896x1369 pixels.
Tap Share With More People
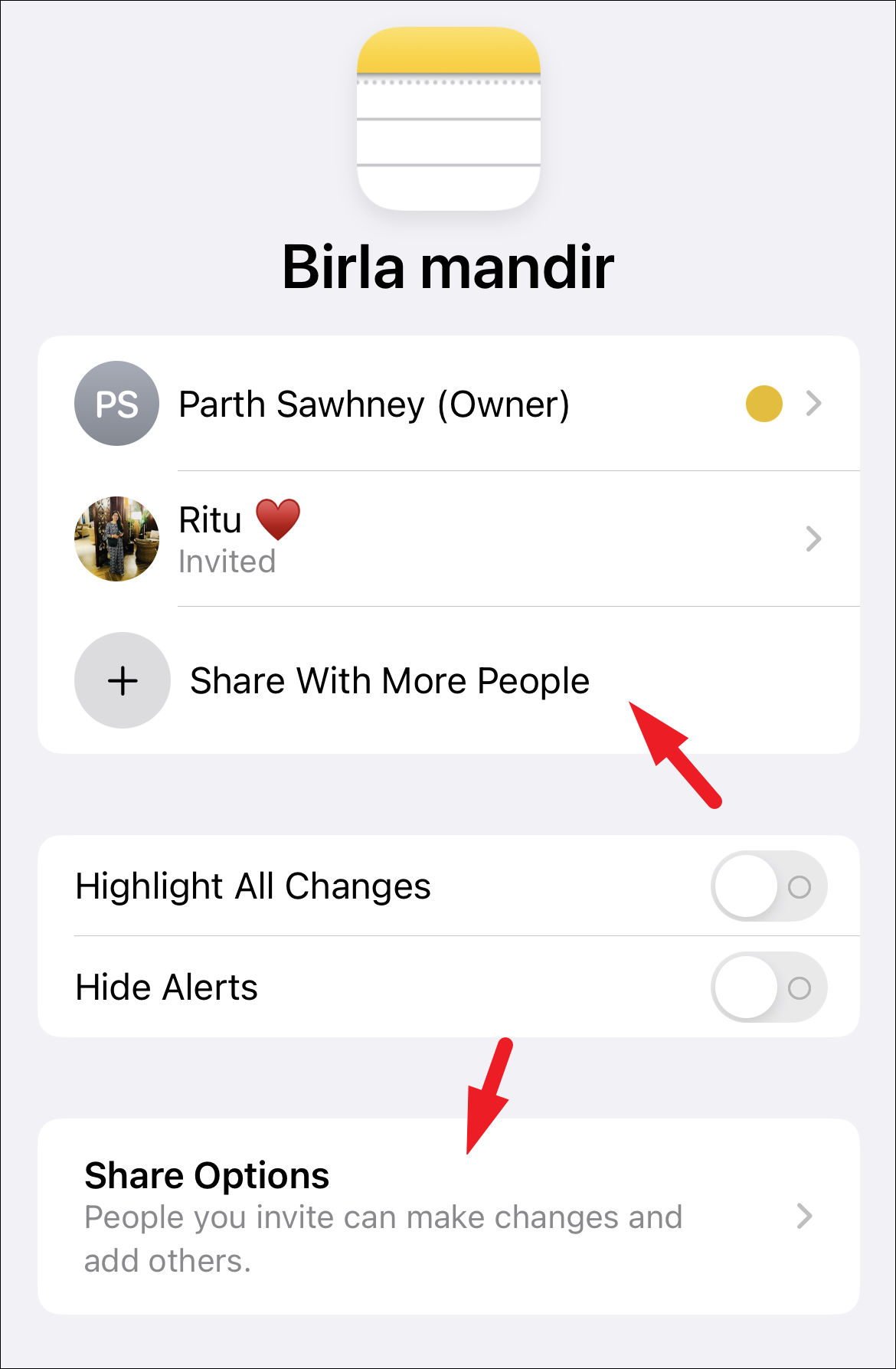pos(389,680)
